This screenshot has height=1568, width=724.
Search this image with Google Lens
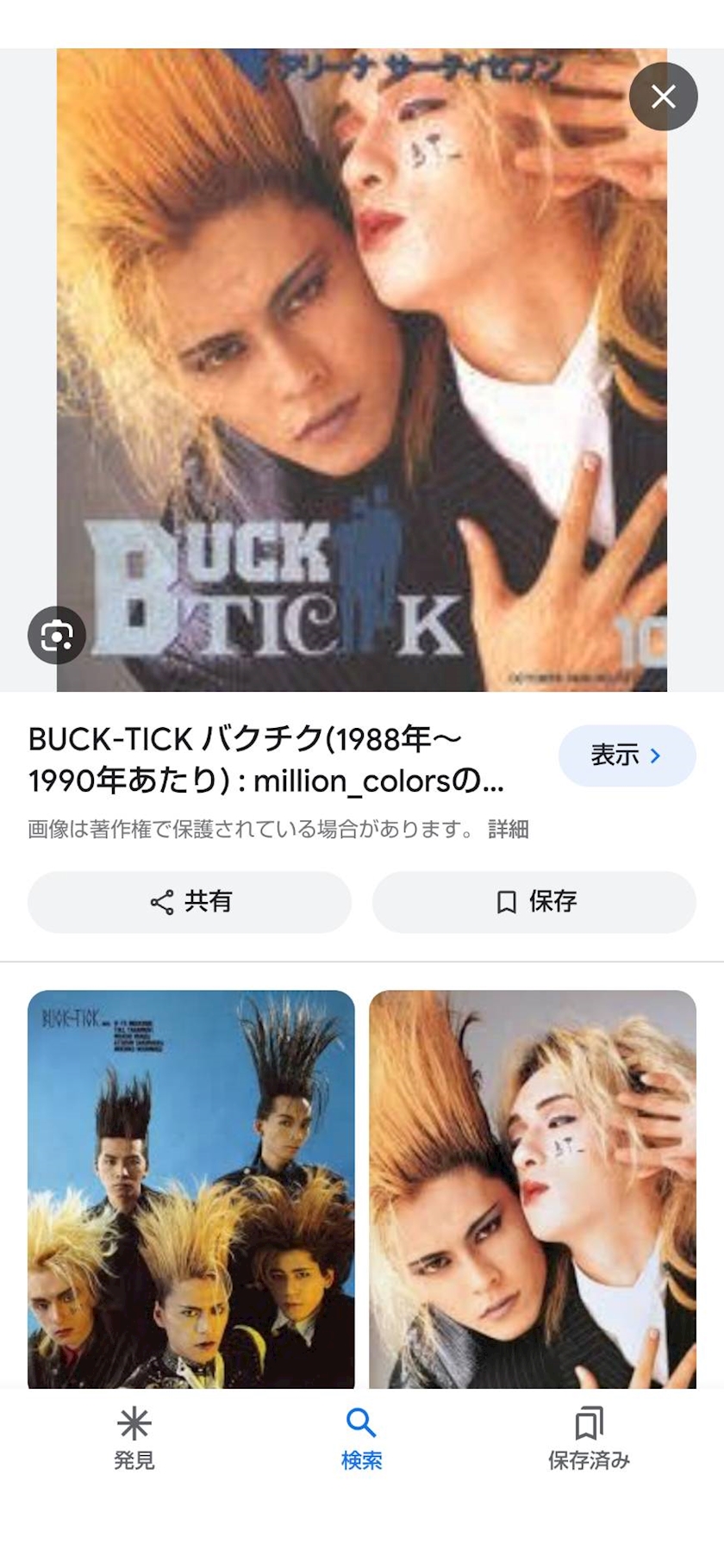57,636
